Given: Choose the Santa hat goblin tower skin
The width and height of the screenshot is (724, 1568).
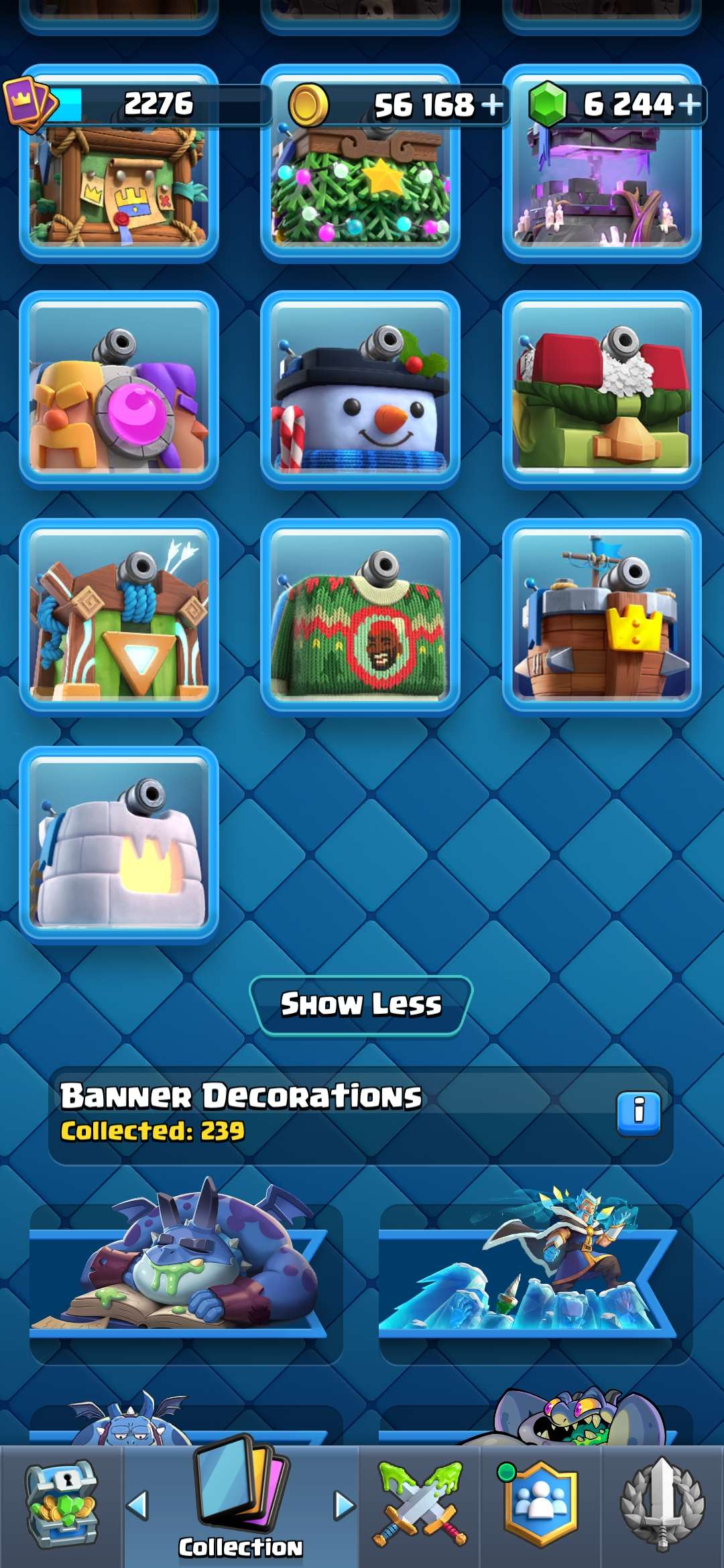Looking at the screenshot, I should [601, 390].
